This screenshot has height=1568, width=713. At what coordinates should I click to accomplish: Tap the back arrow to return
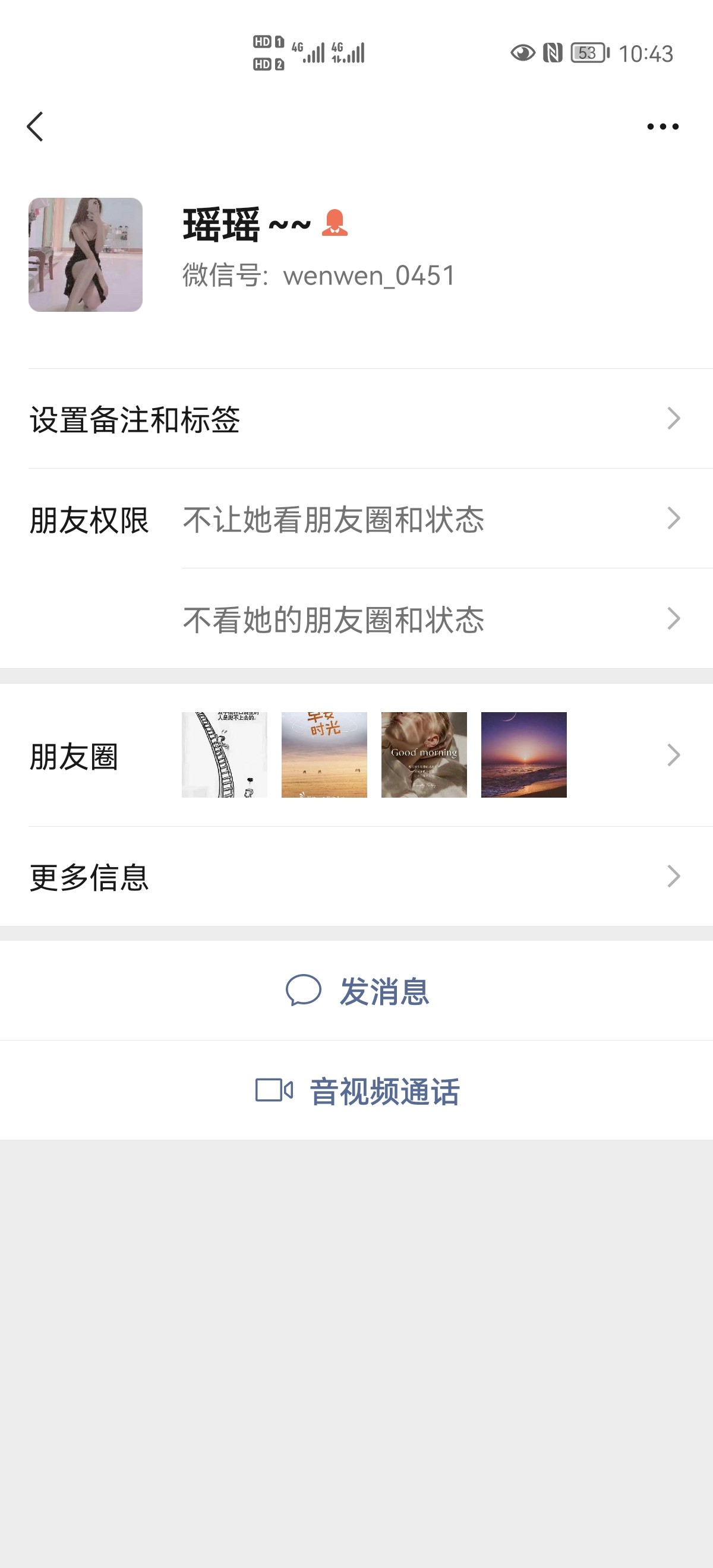pyautogui.click(x=36, y=127)
